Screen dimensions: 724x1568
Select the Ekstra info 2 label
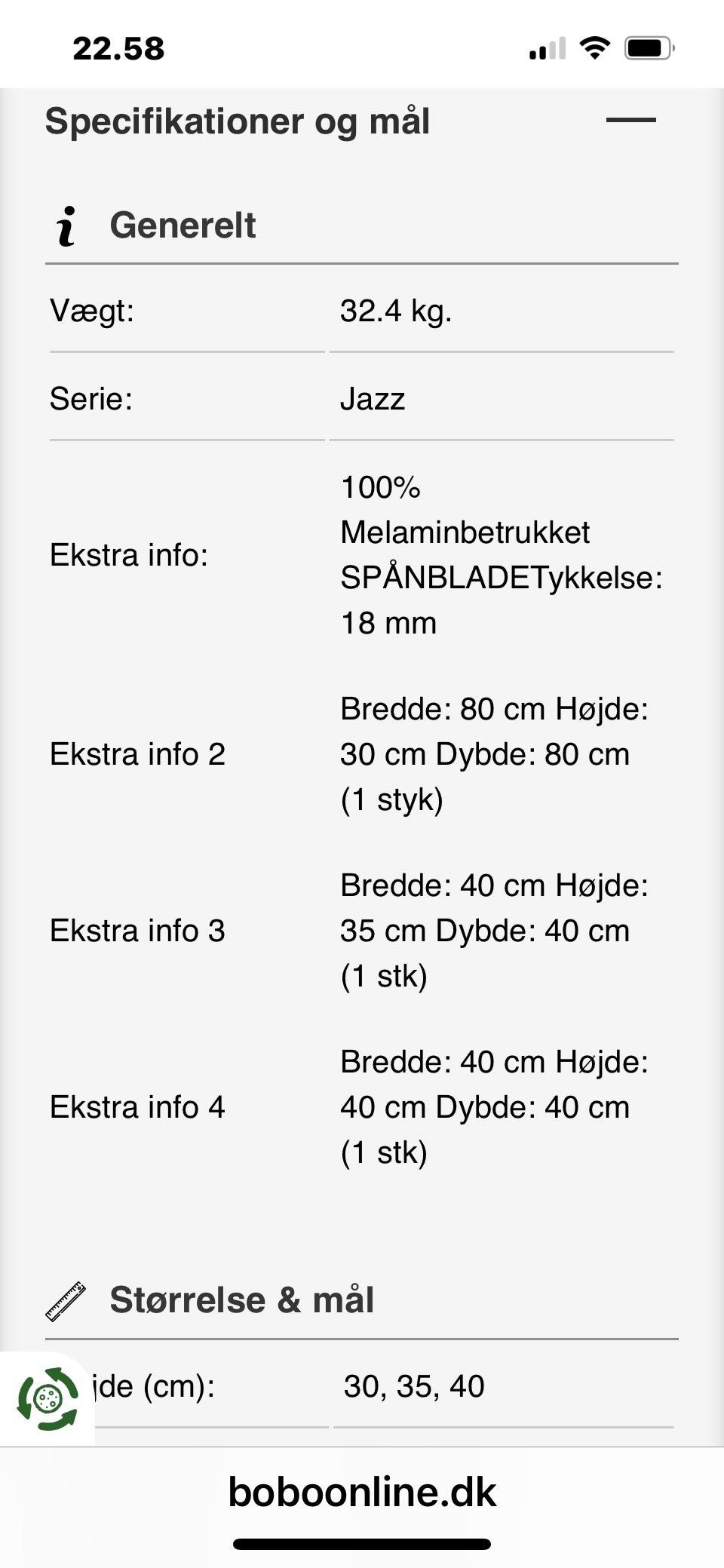138,753
